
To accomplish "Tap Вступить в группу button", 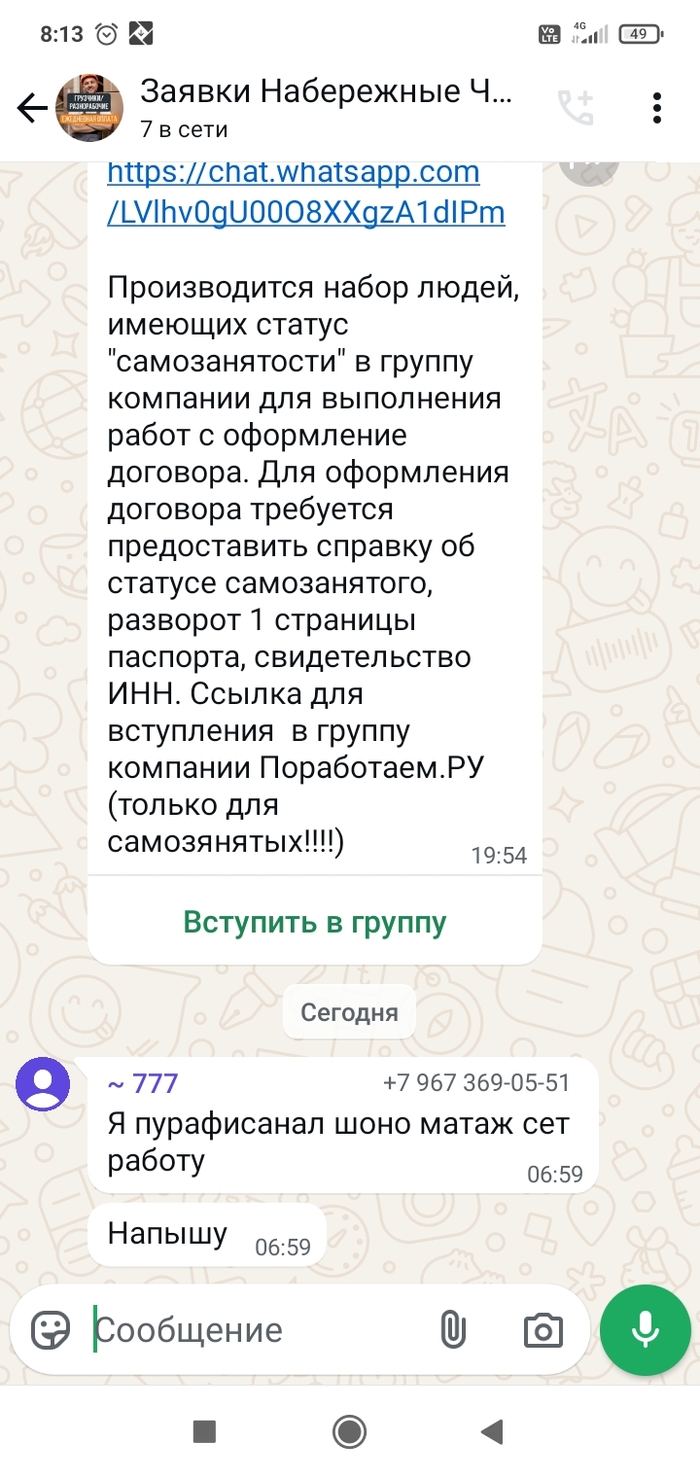I will (314, 922).
